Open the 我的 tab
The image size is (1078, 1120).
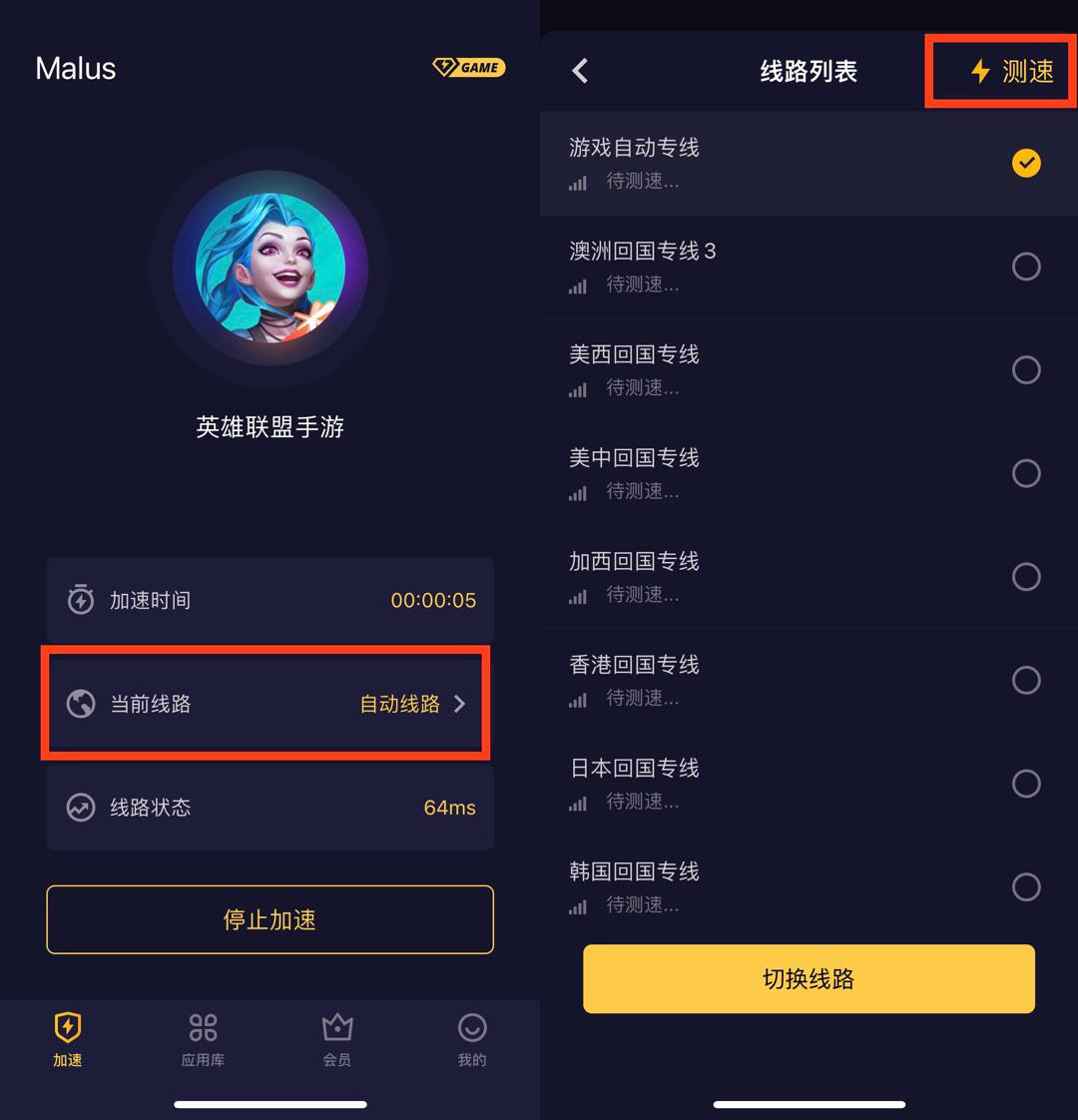pos(472,1039)
